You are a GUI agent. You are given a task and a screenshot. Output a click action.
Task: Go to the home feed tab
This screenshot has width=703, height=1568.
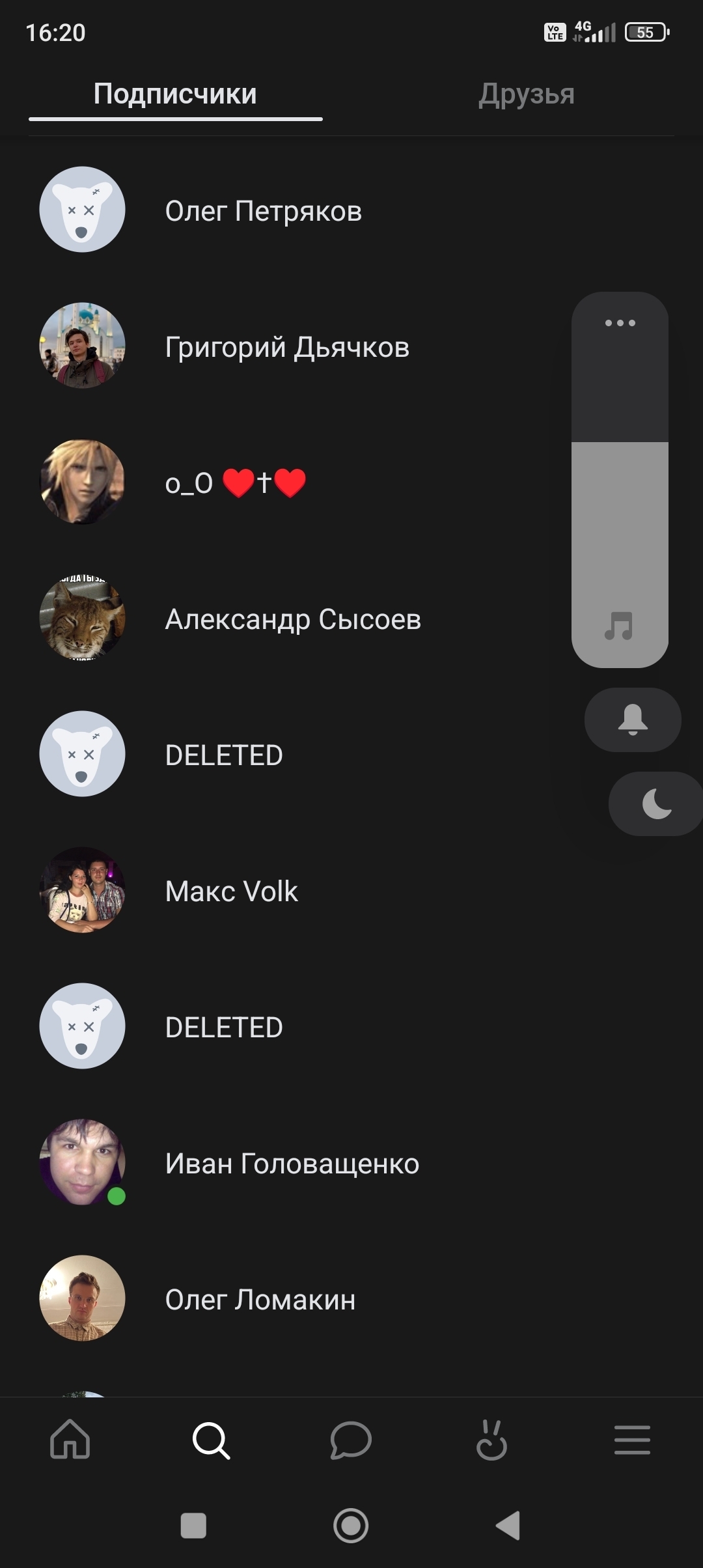[x=70, y=1439]
